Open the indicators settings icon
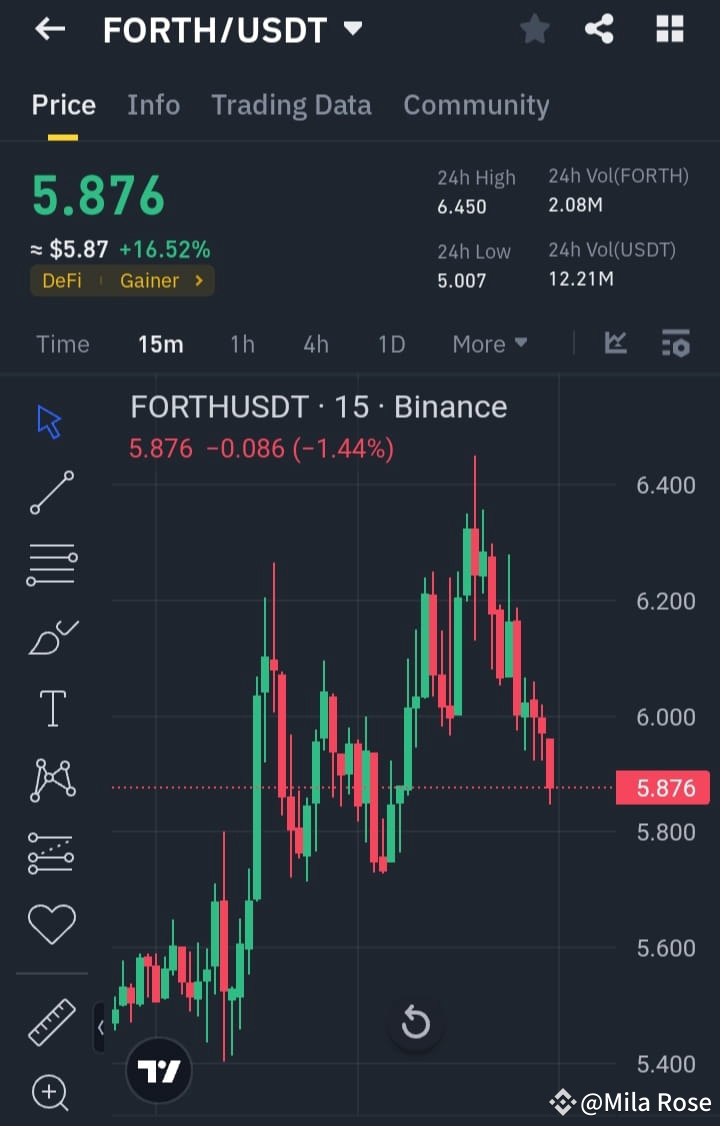Screen dimensions: 720x1126 click(x=675, y=343)
